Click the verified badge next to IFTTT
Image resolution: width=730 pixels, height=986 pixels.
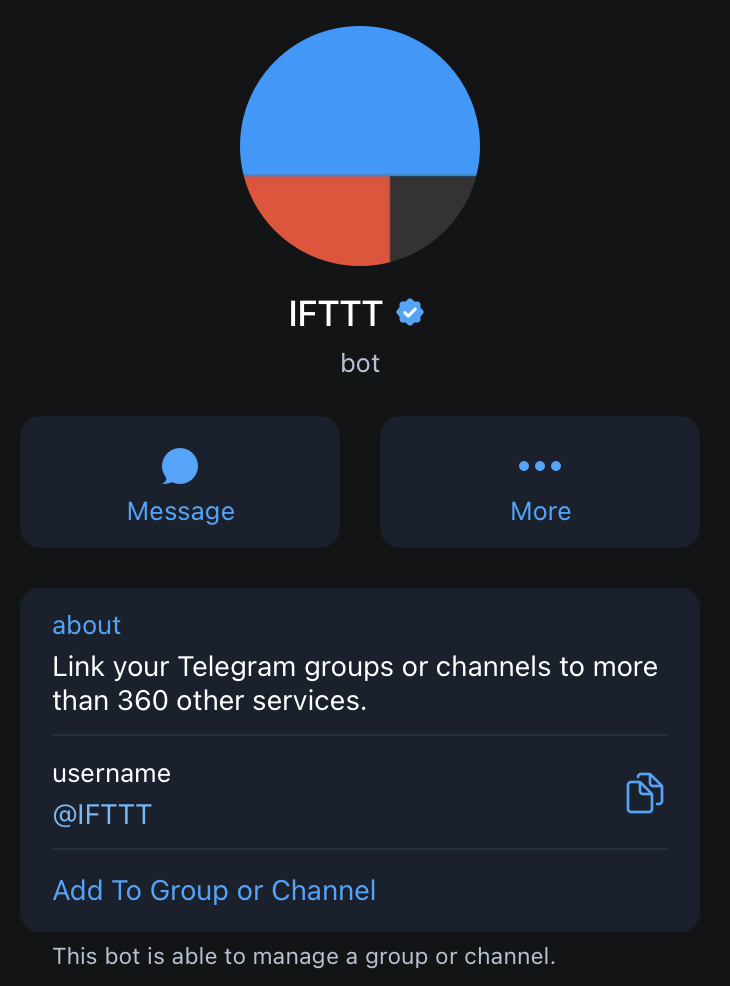tap(409, 312)
